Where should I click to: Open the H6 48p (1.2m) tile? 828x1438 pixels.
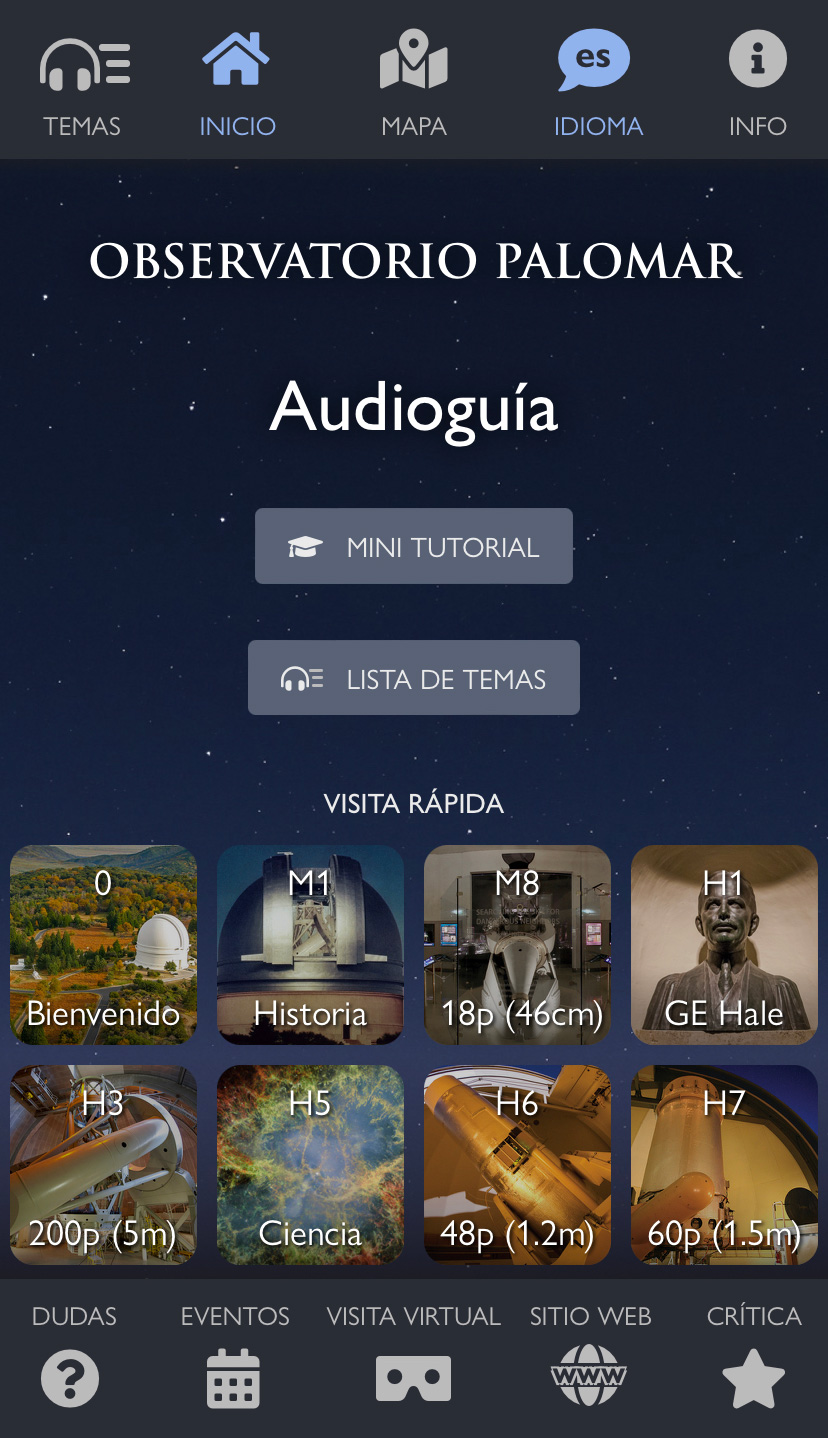click(x=517, y=1165)
